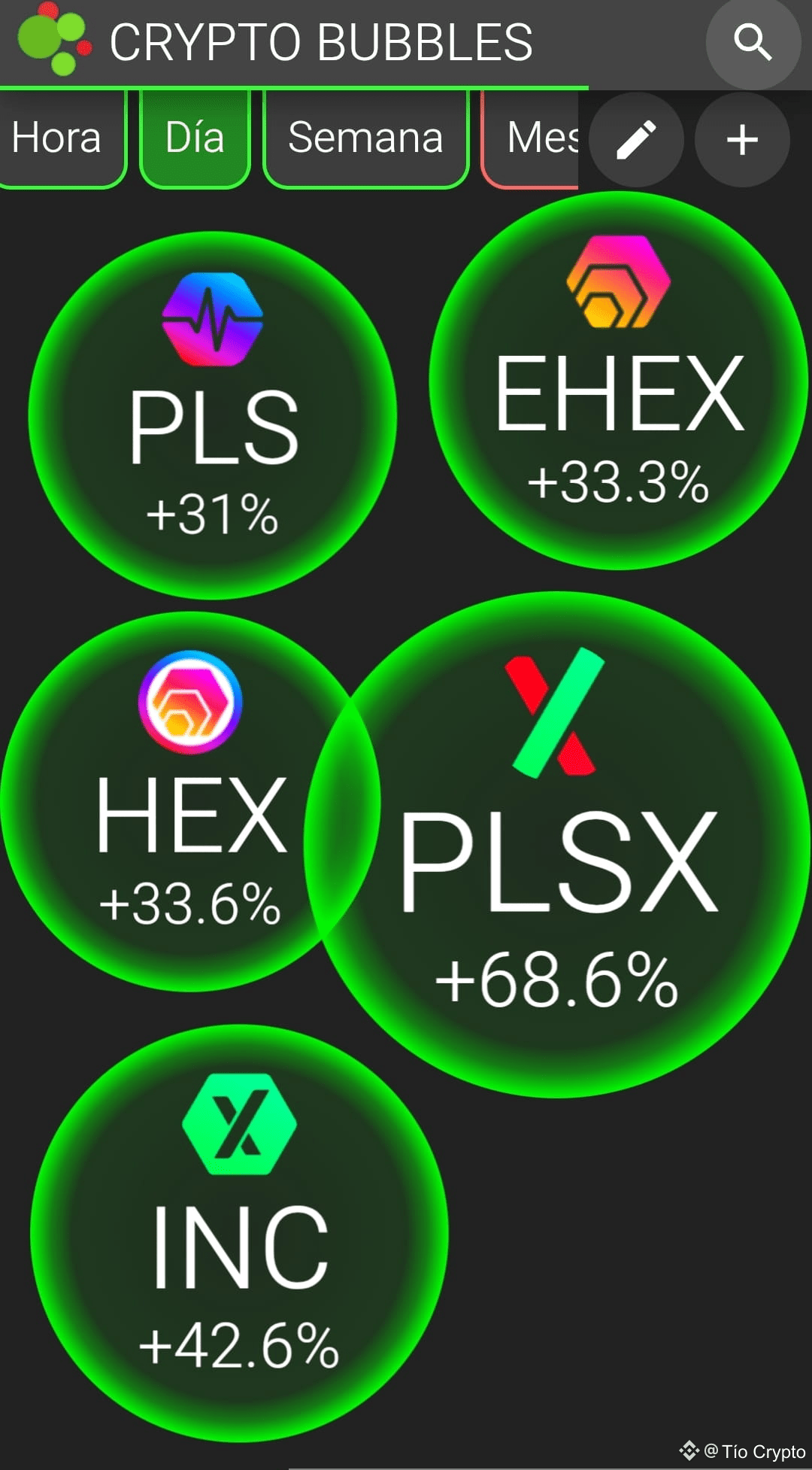
Task: Select the pencil edit icon
Action: (x=635, y=139)
